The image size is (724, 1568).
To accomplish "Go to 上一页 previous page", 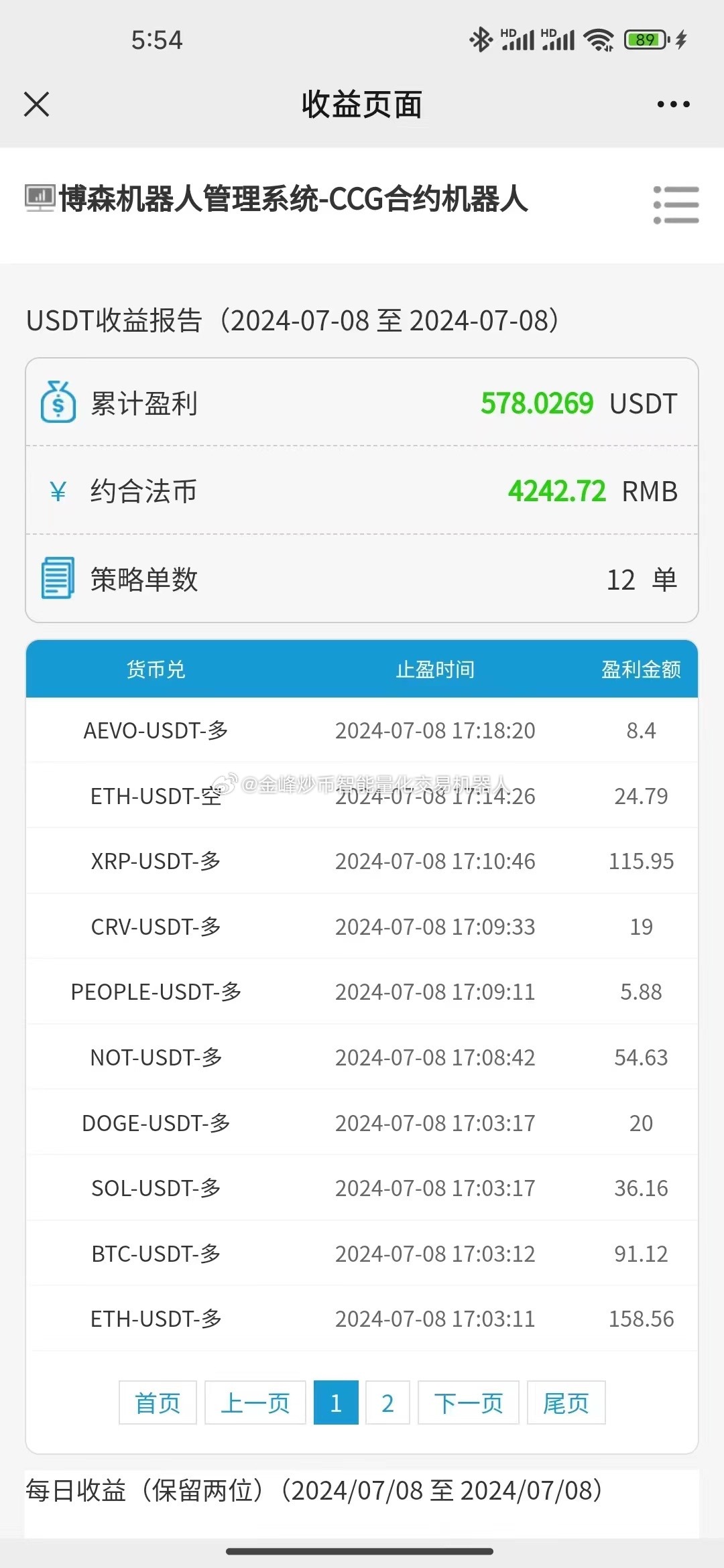I will coord(255,1402).
